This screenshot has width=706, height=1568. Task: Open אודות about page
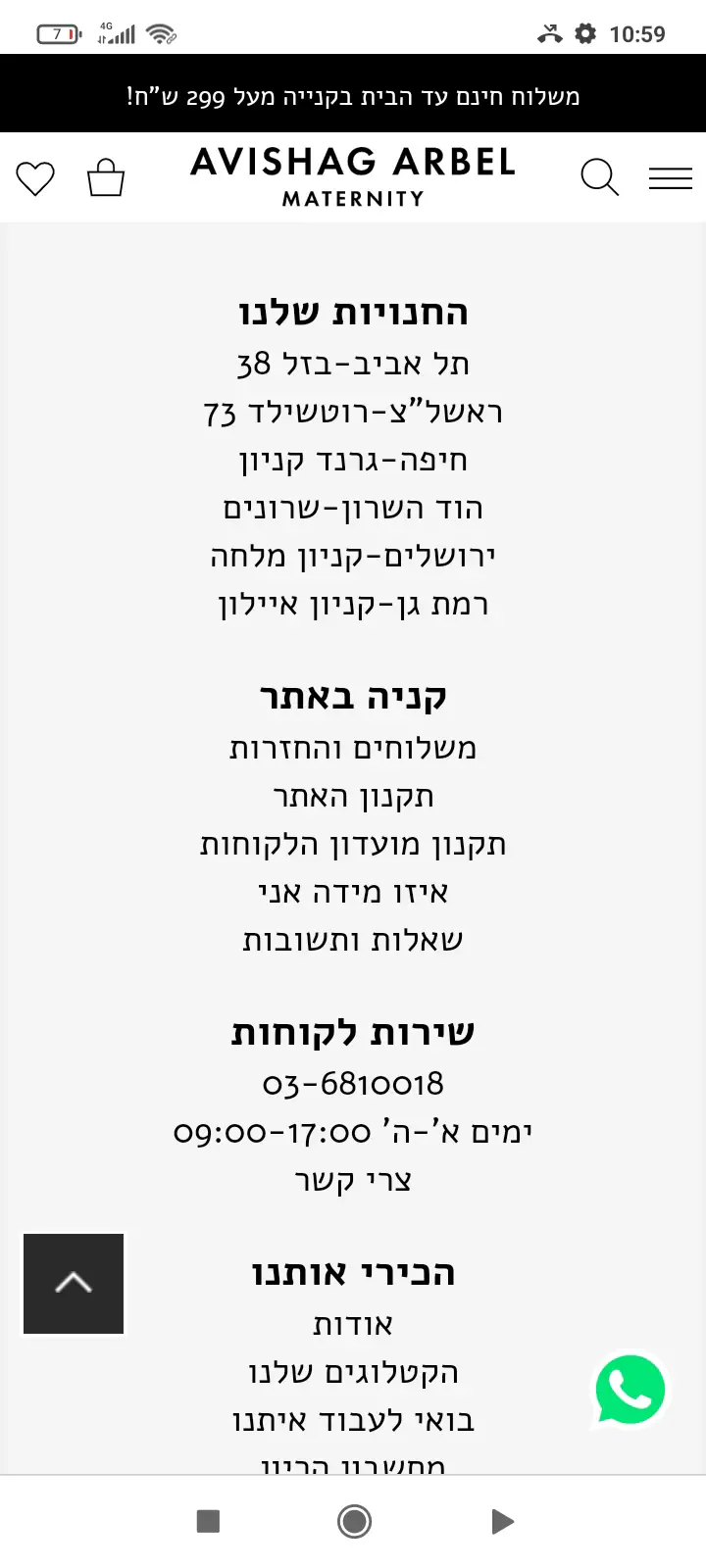click(353, 1324)
